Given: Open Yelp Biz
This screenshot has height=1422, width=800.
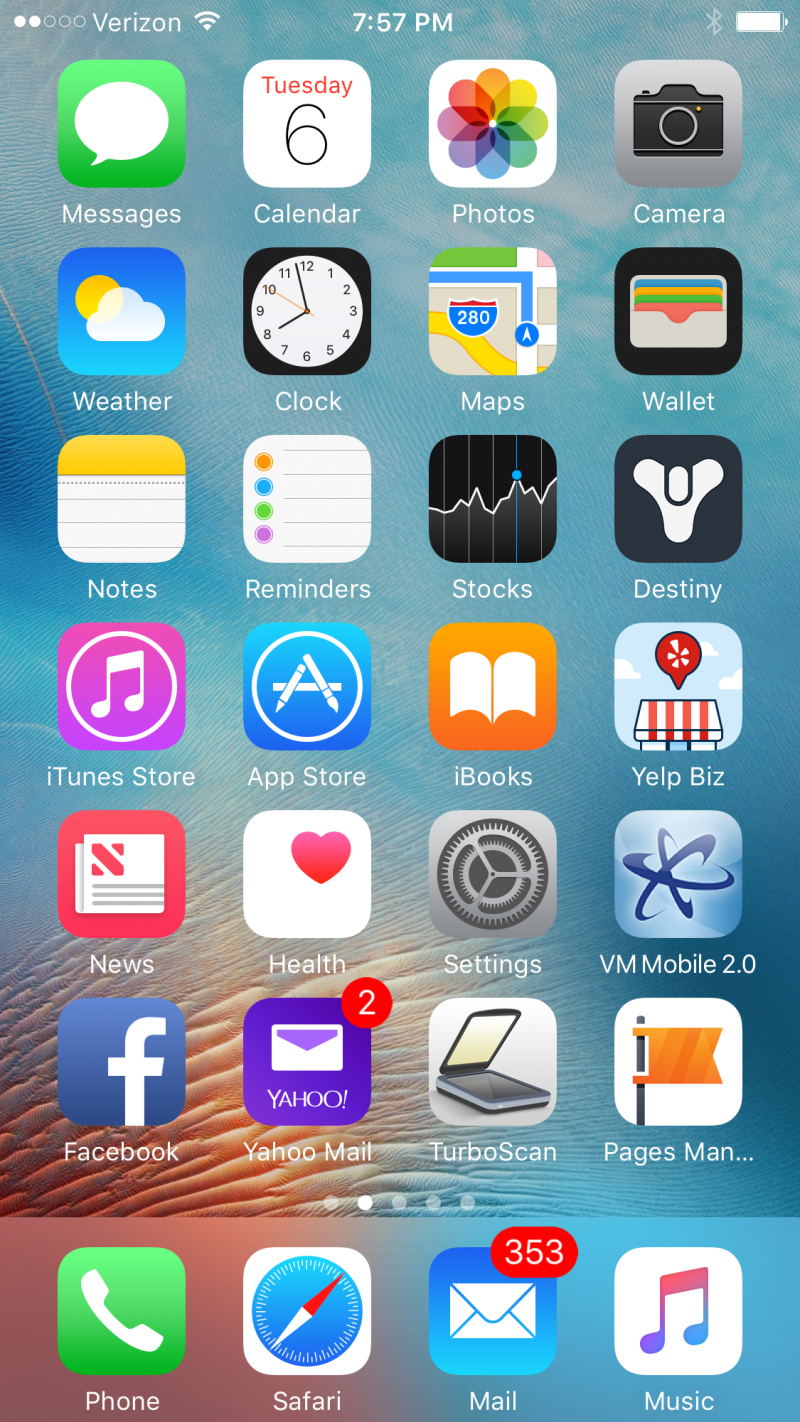Looking at the screenshot, I should pos(678,686).
